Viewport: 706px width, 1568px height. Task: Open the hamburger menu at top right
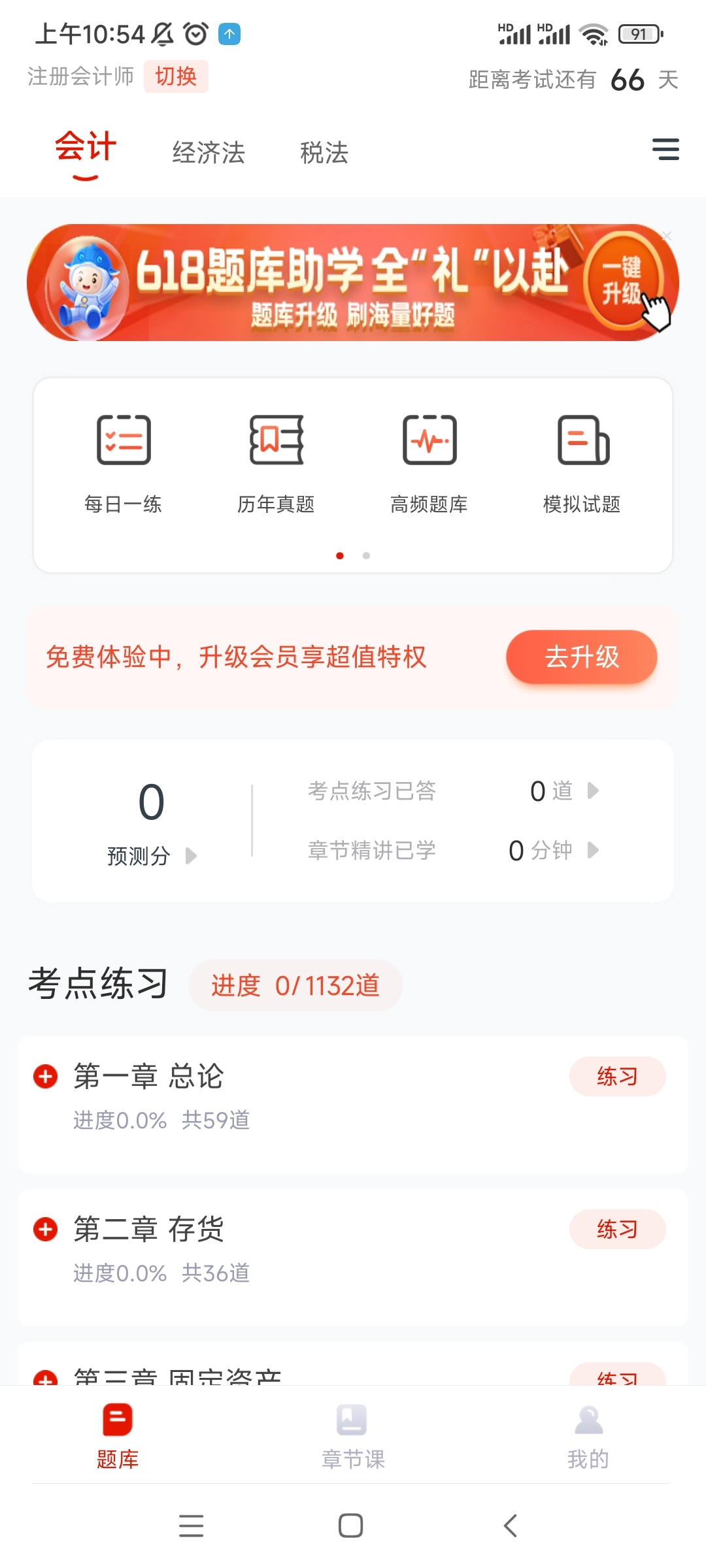[x=667, y=150]
